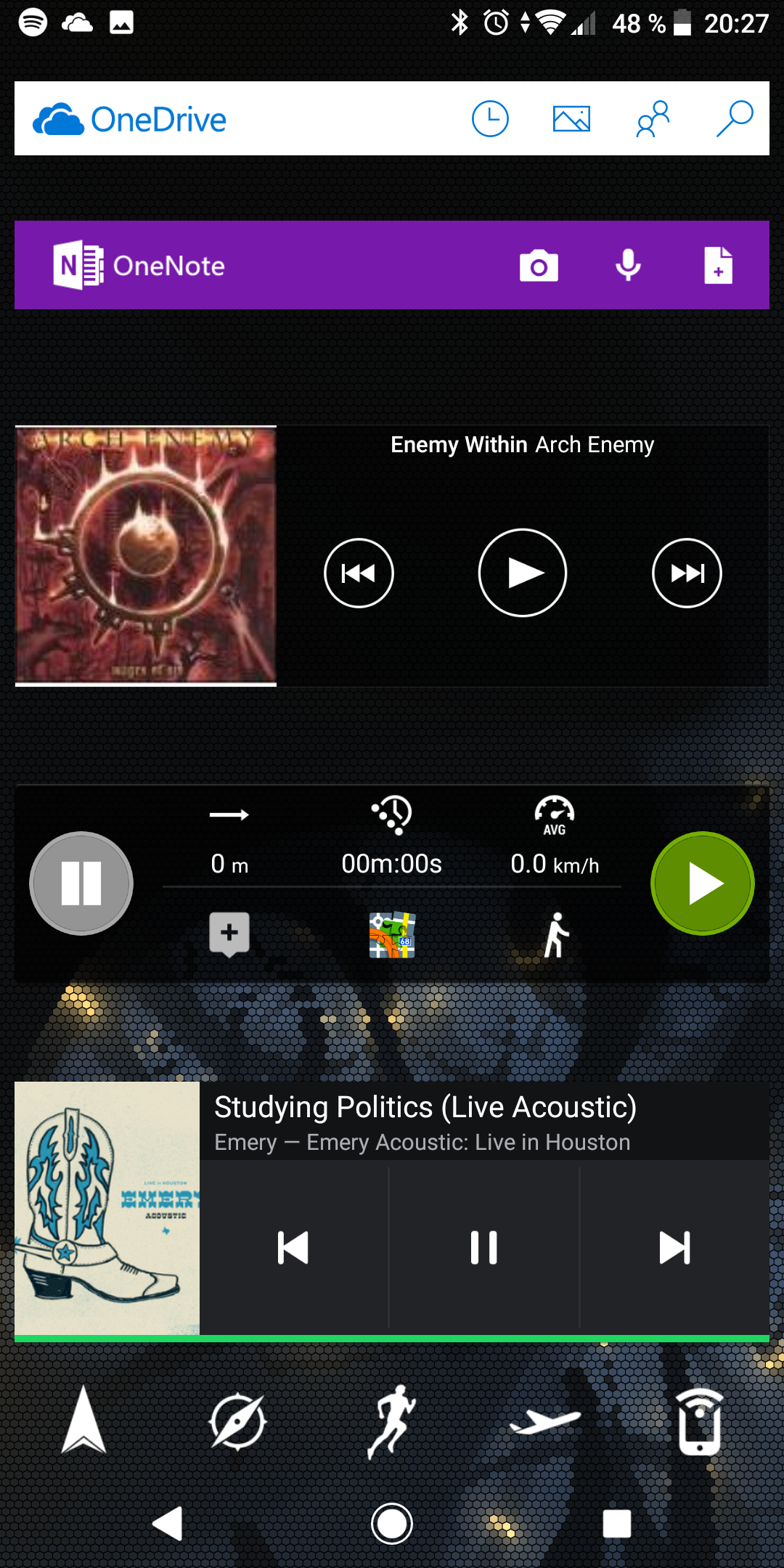Open the Emery boot album cover

tap(107, 1208)
